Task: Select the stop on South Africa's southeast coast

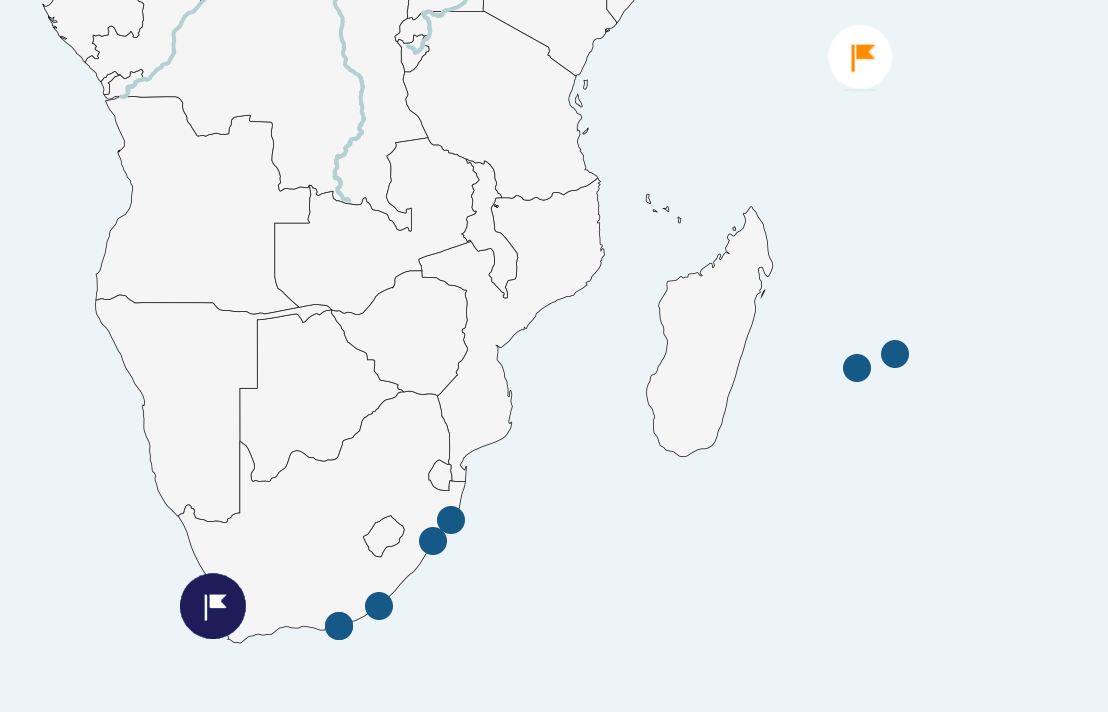Action: pyautogui.click(x=379, y=606)
